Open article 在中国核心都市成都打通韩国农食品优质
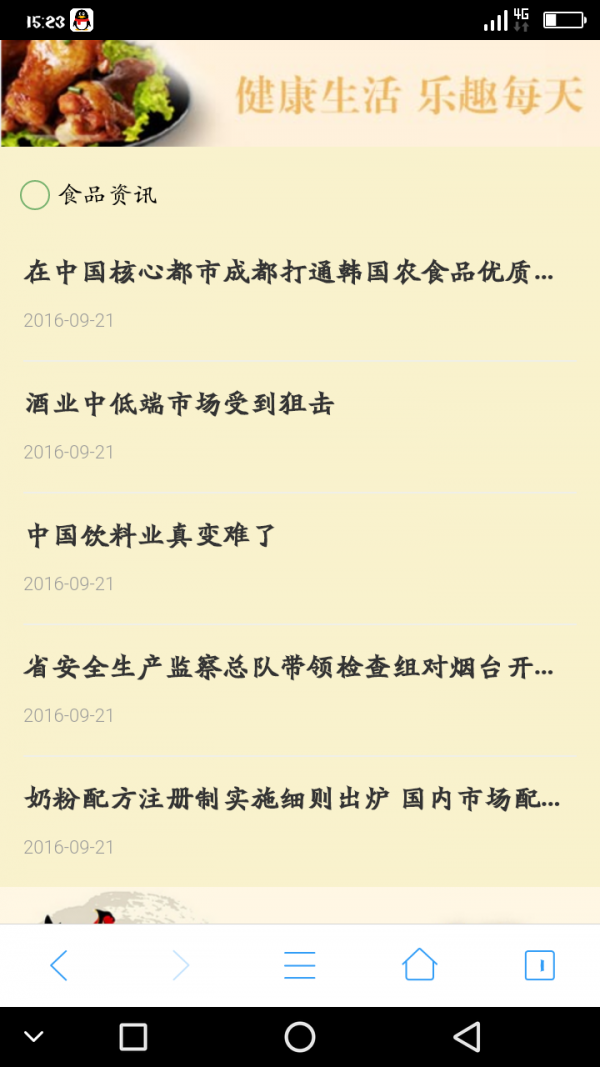Screen dimensions: 600x1067 coord(289,272)
